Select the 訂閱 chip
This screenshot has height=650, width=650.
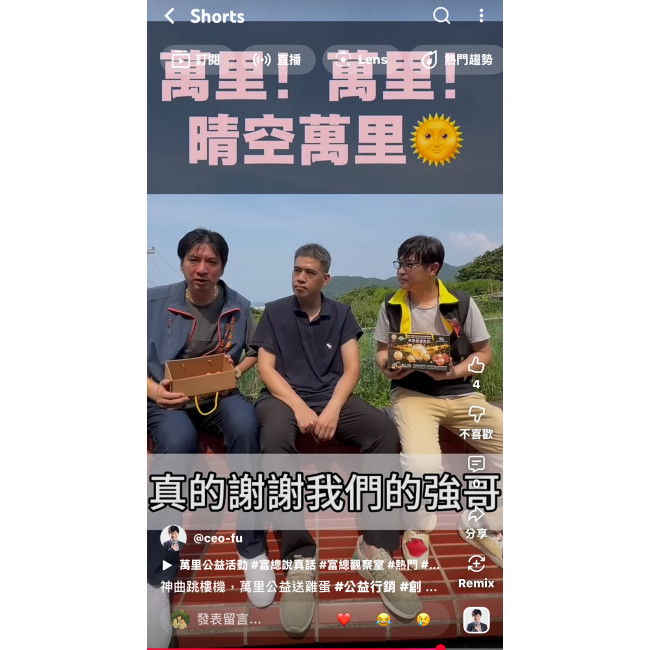[x=196, y=59]
